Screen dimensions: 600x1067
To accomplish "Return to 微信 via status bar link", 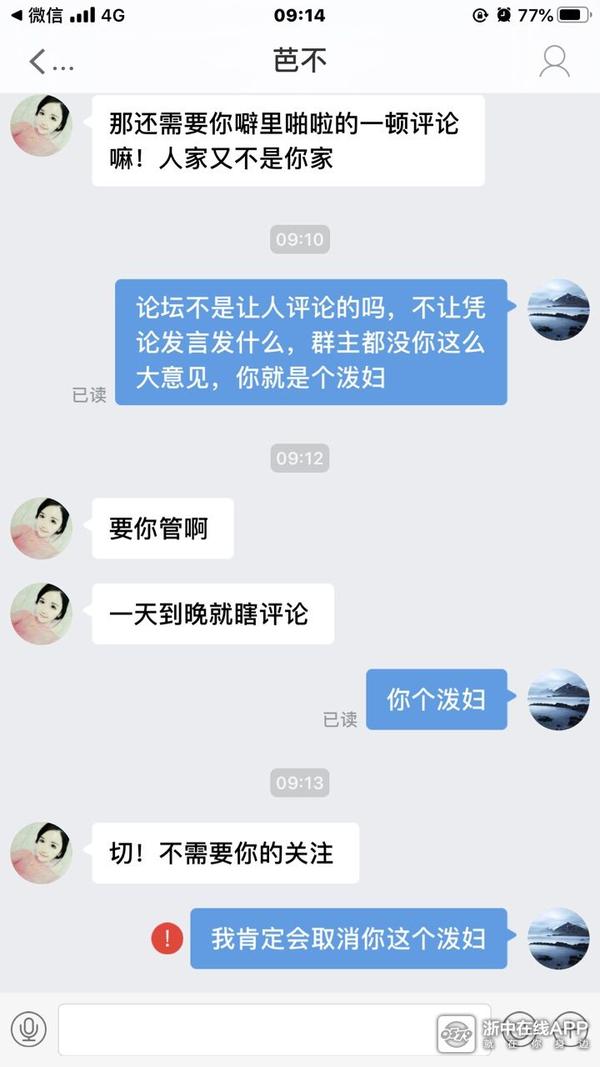I will point(36,14).
